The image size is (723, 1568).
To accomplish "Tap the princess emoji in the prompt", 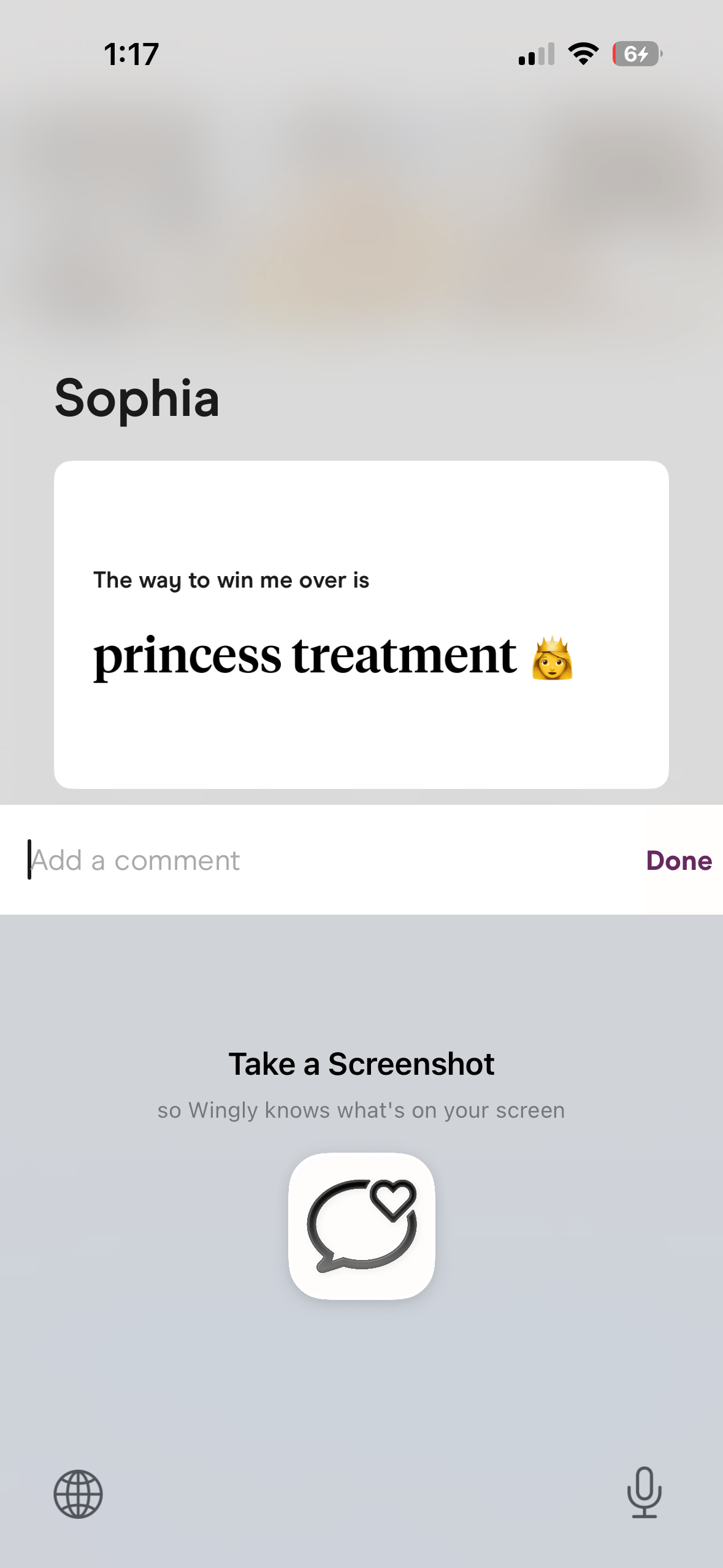I will [553, 659].
